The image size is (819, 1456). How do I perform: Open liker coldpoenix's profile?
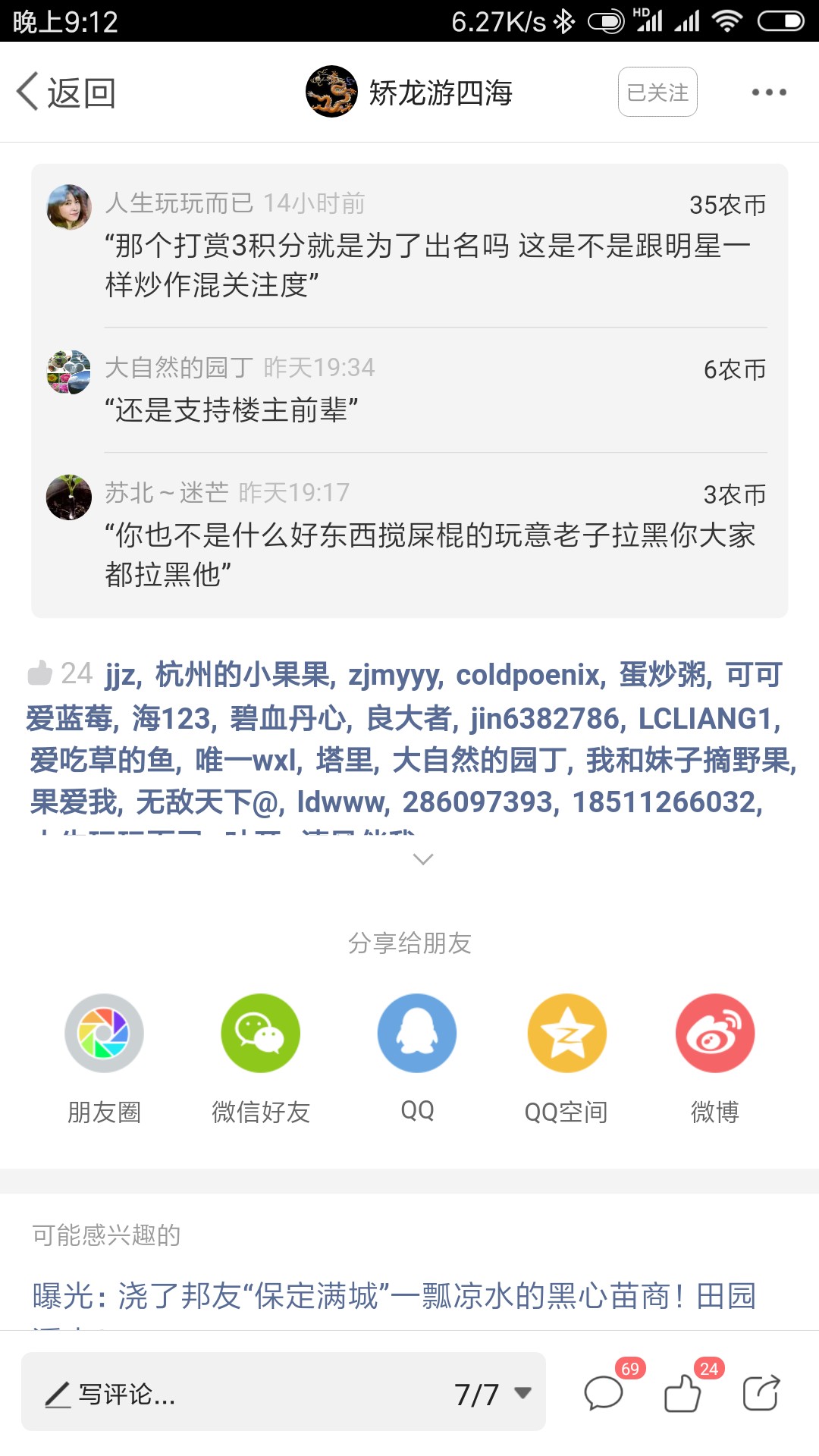528,674
